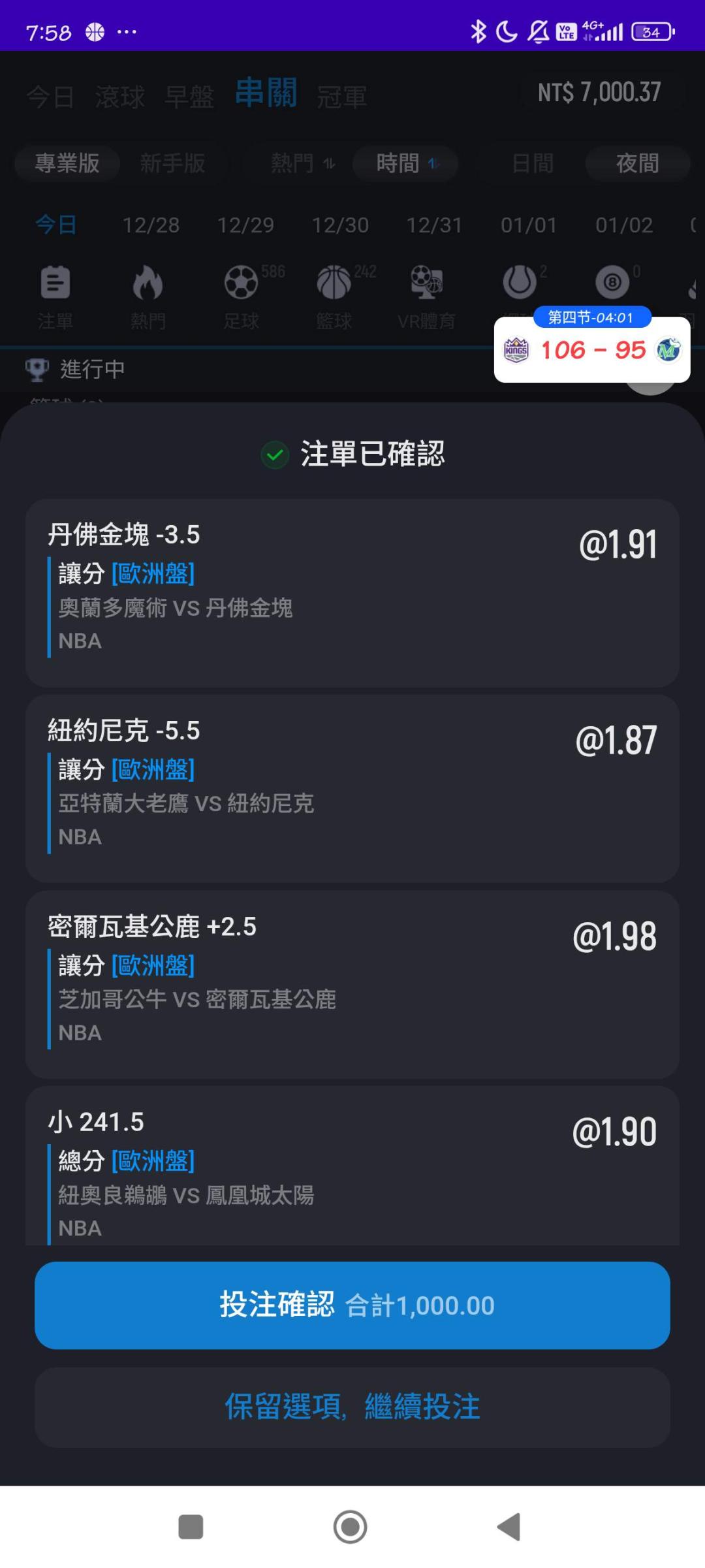Go to the home screen
The image size is (705, 1568).
tap(351, 1527)
